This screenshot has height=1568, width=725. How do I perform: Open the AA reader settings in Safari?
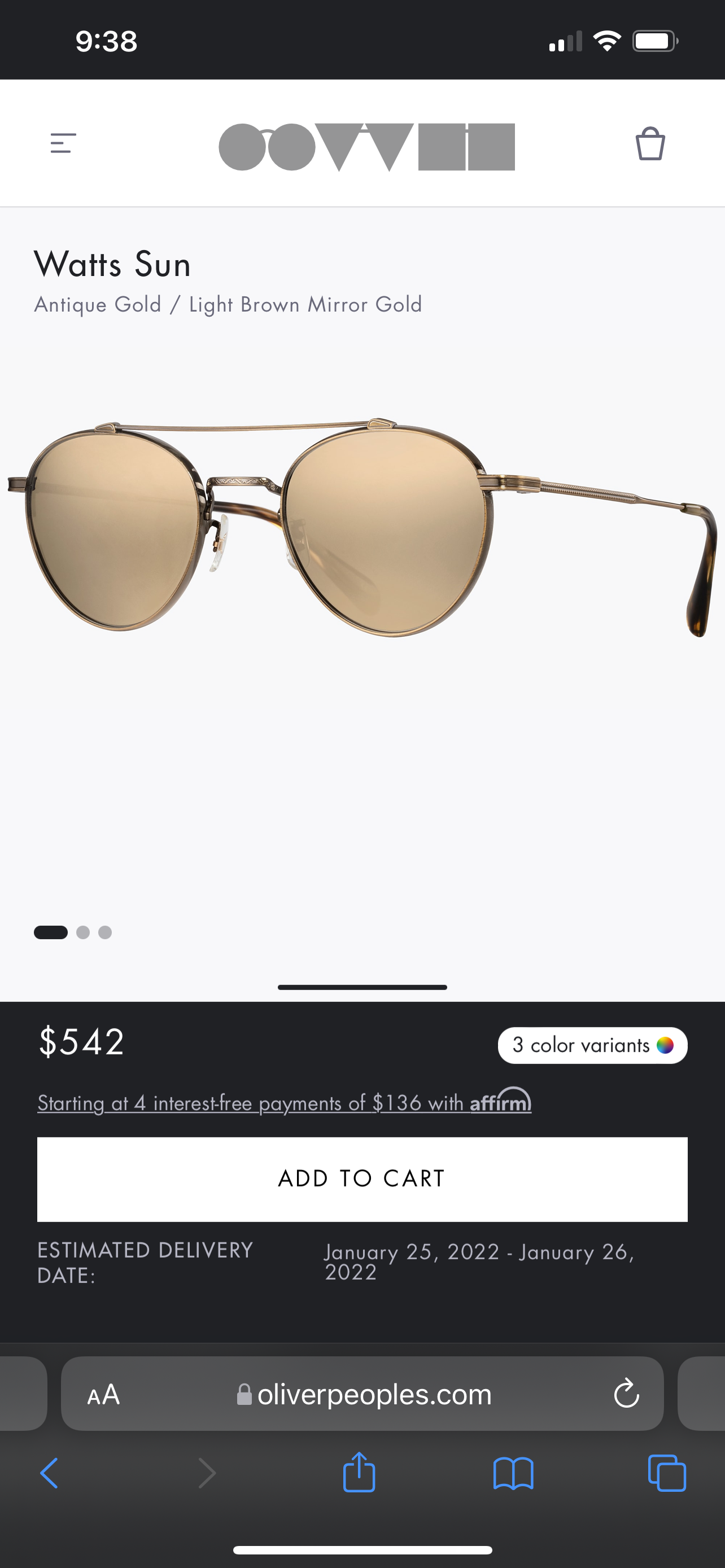[x=103, y=1394]
